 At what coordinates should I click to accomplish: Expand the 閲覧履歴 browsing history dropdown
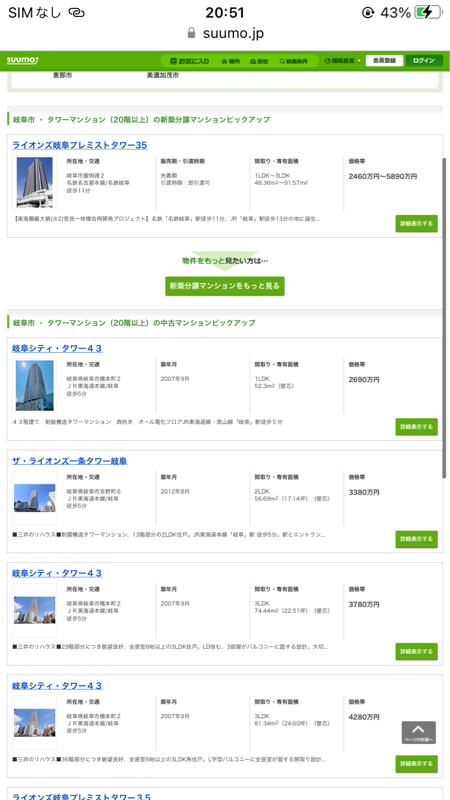[x=342, y=61]
